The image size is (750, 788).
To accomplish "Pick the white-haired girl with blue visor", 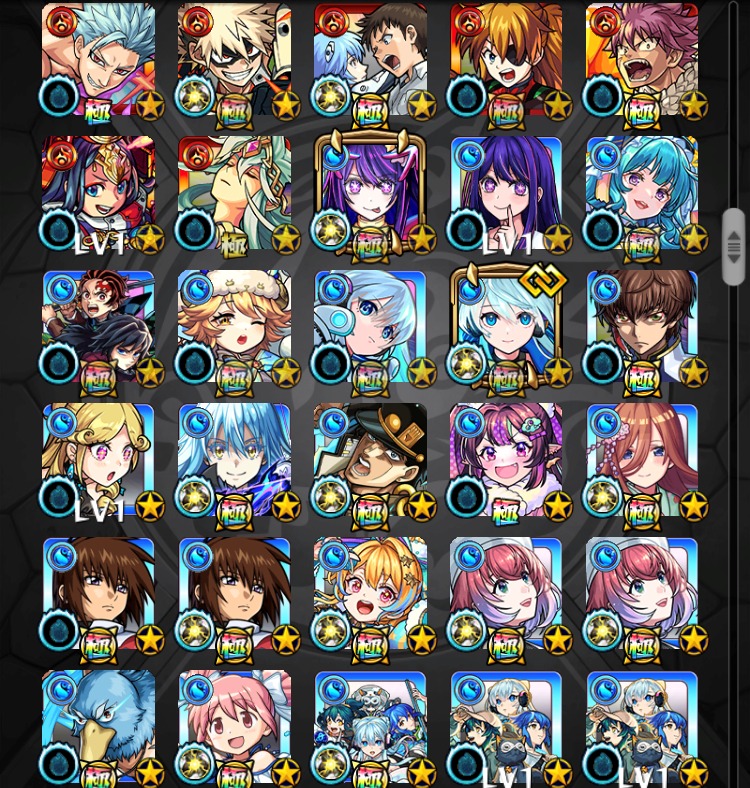I will click(x=370, y=326).
